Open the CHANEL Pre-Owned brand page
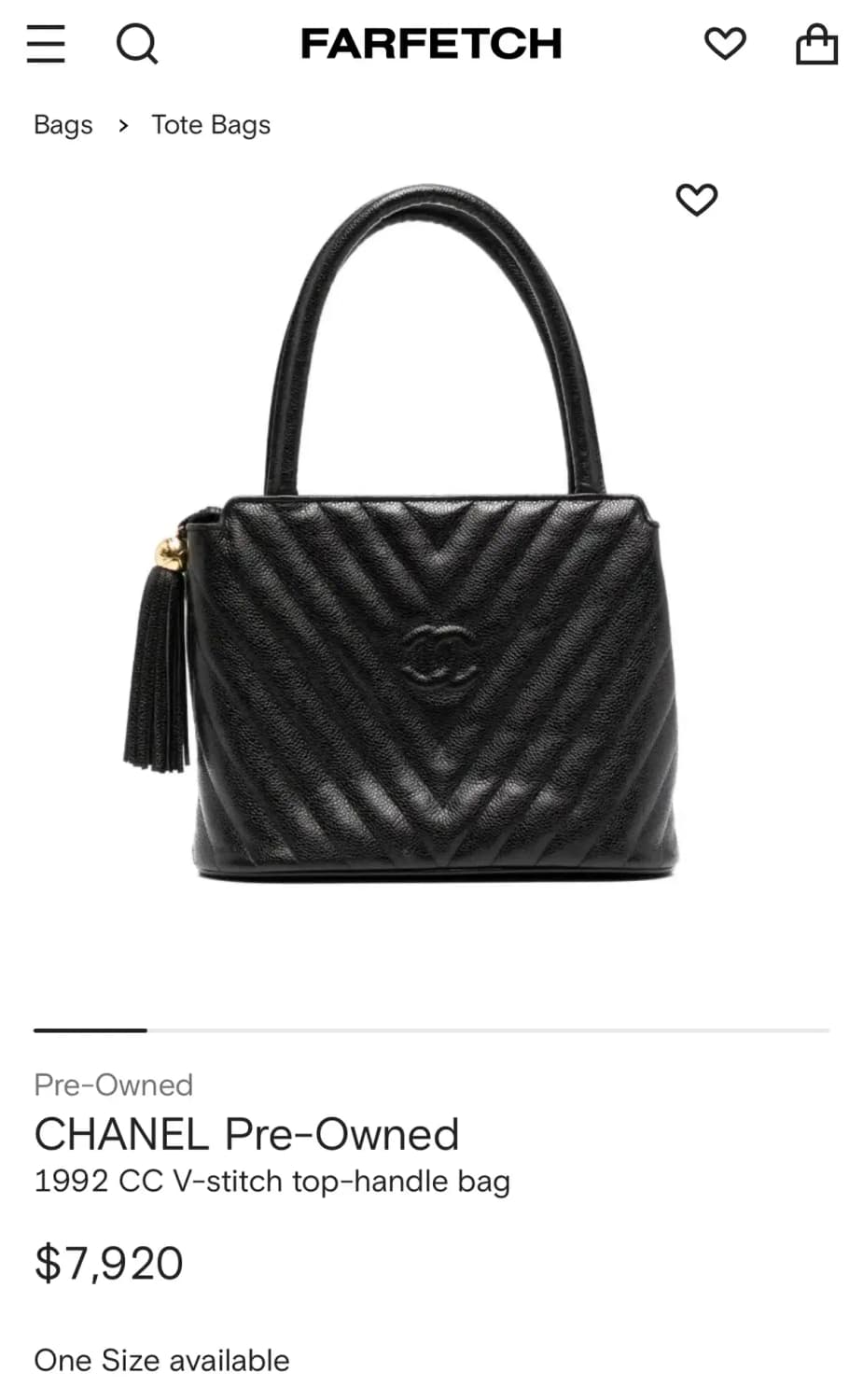The width and height of the screenshot is (863, 1400). point(246,1133)
